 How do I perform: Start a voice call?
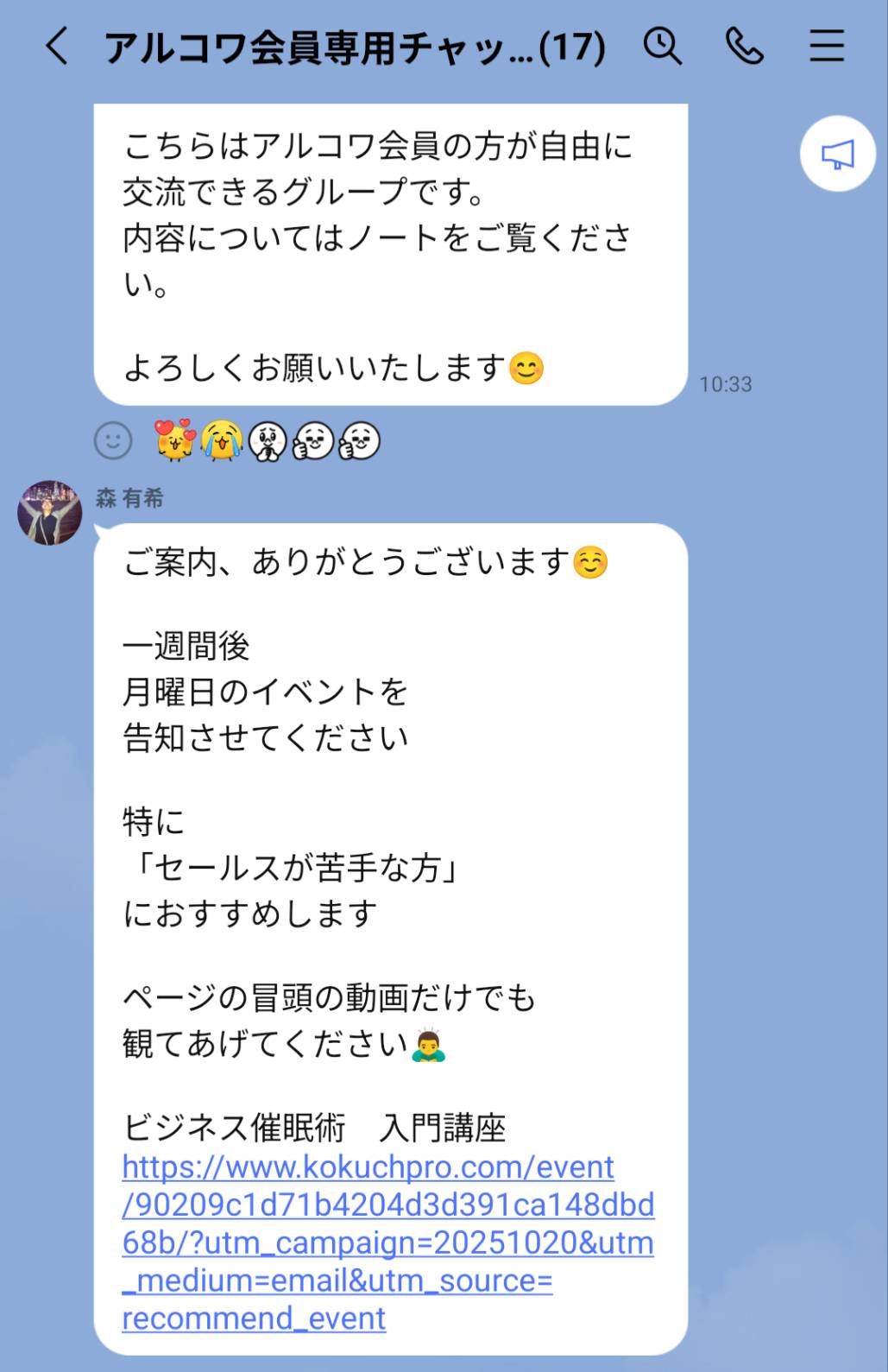click(x=744, y=47)
